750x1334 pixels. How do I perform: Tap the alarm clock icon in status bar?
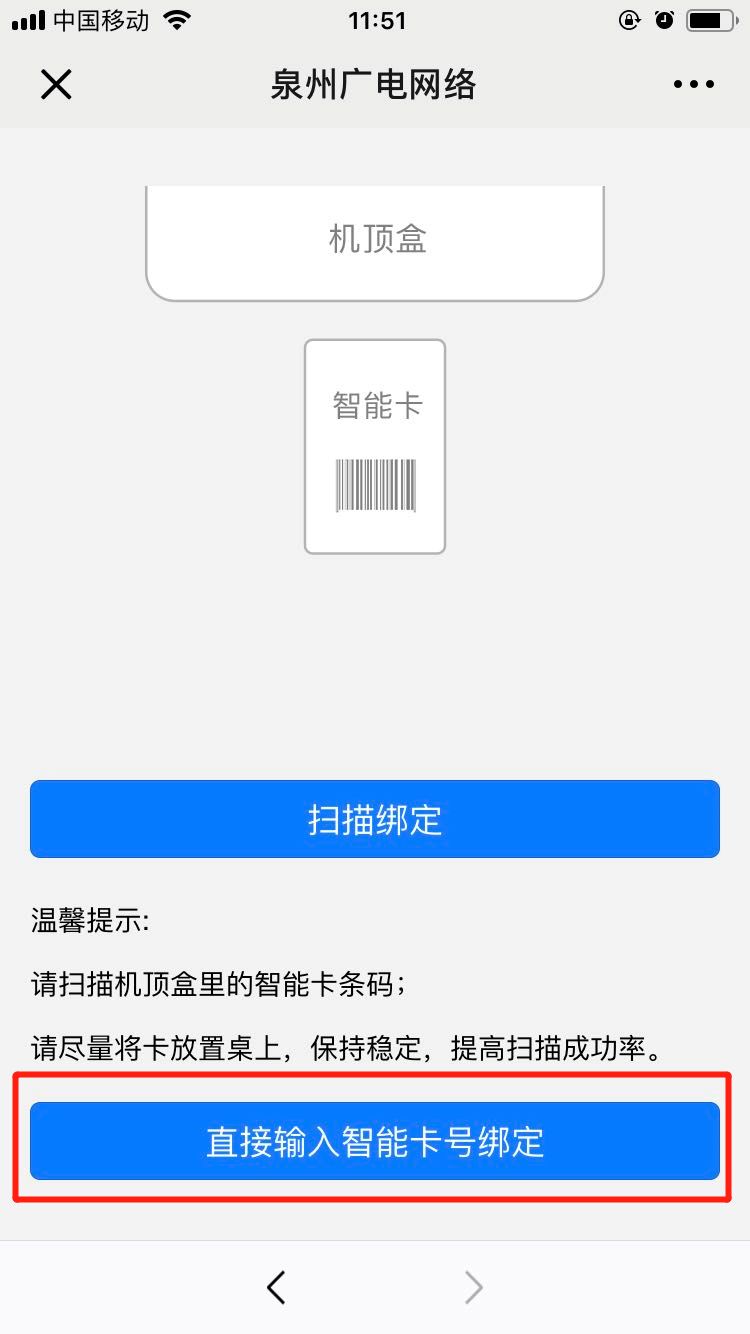[x=665, y=19]
